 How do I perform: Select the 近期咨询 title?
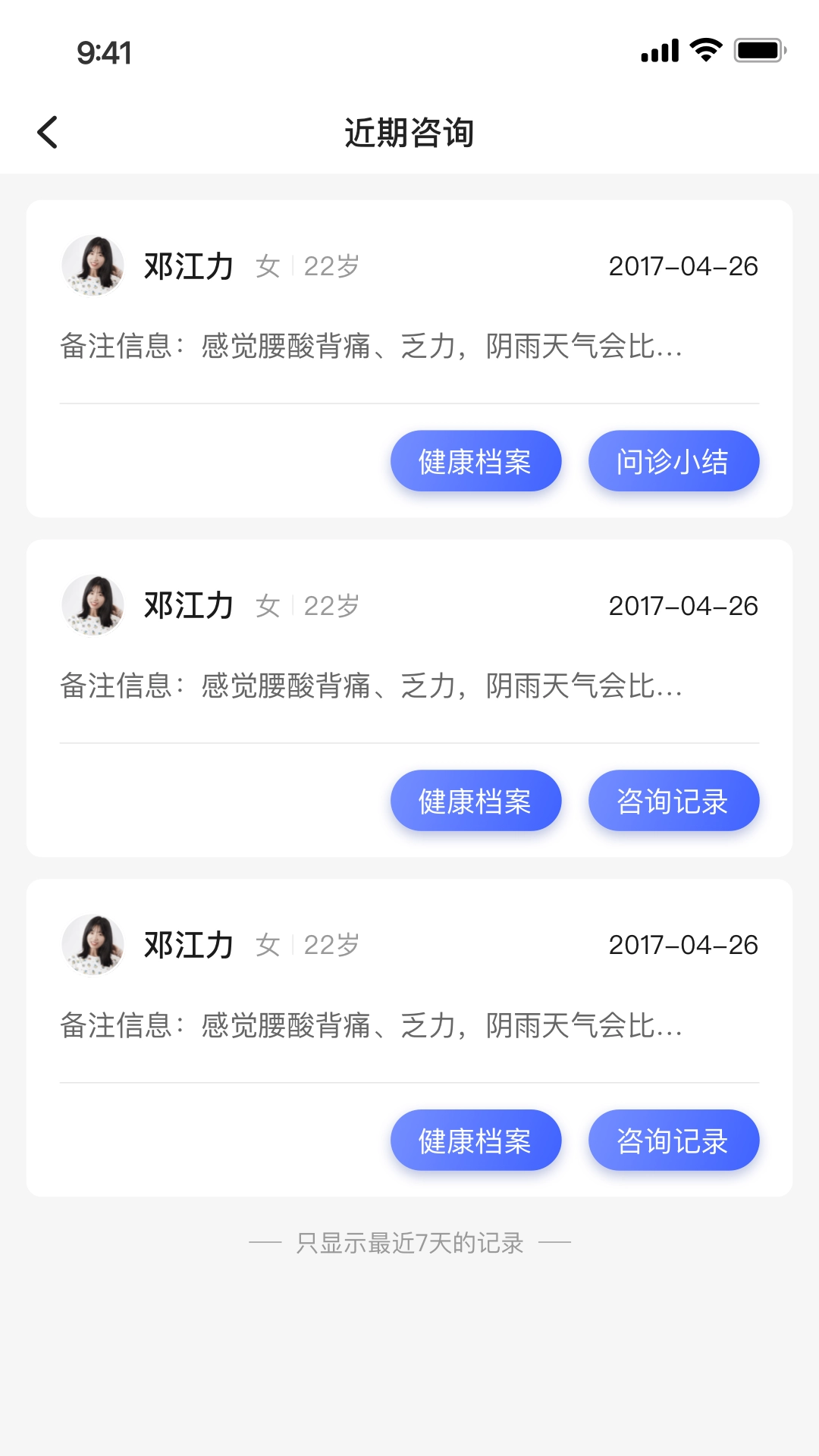(409, 130)
